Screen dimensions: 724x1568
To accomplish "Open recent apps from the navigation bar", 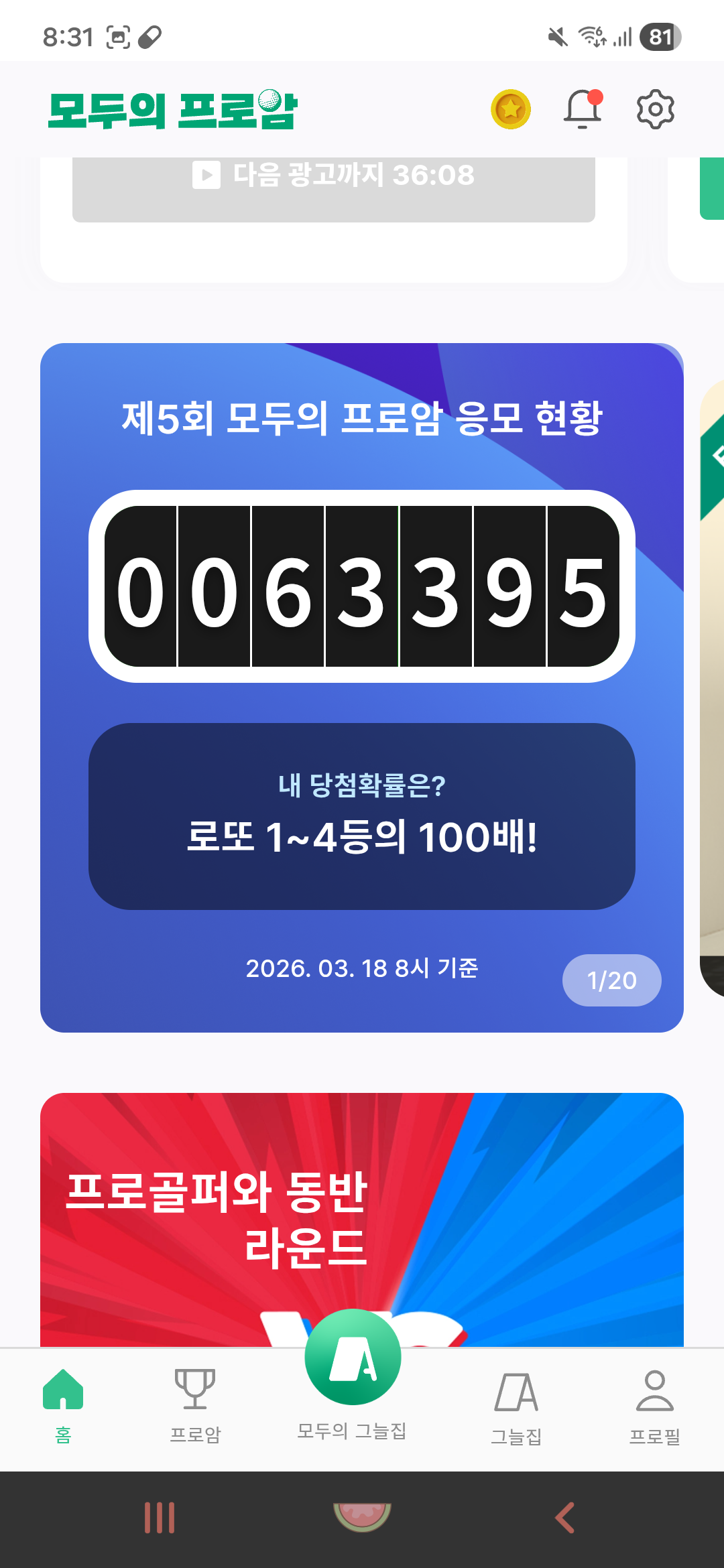I will coord(160,1518).
